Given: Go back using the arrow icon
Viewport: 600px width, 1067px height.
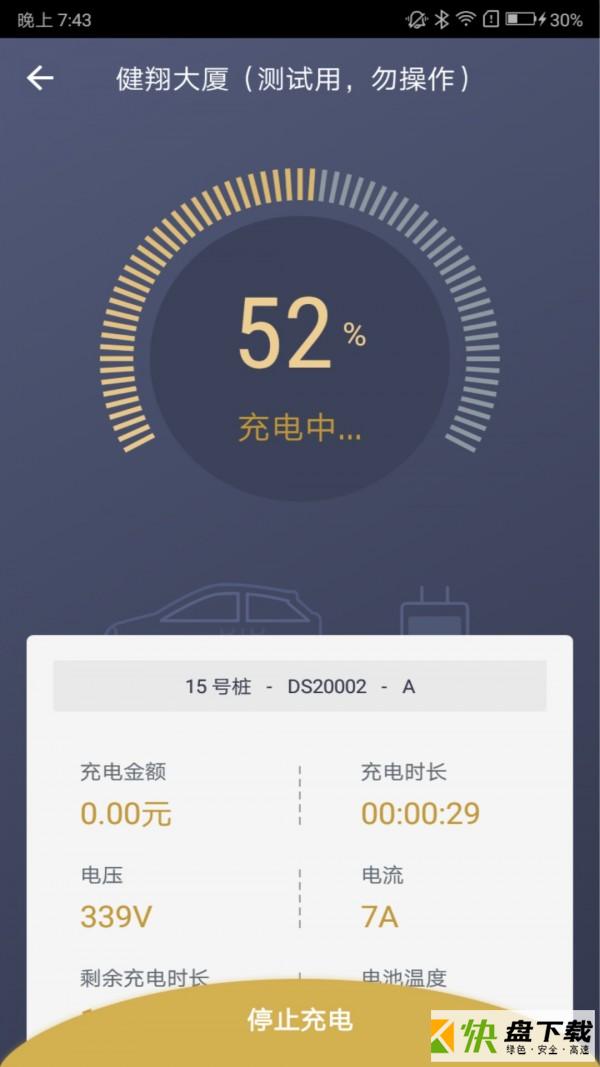Looking at the screenshot, I should click(40, 78).
